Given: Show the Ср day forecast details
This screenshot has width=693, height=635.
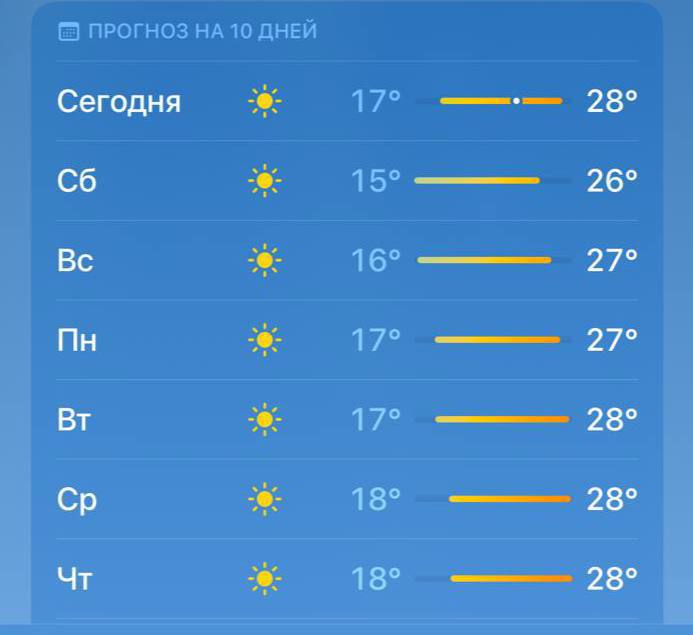Looking at the screenshot, I should coord(346,499).
